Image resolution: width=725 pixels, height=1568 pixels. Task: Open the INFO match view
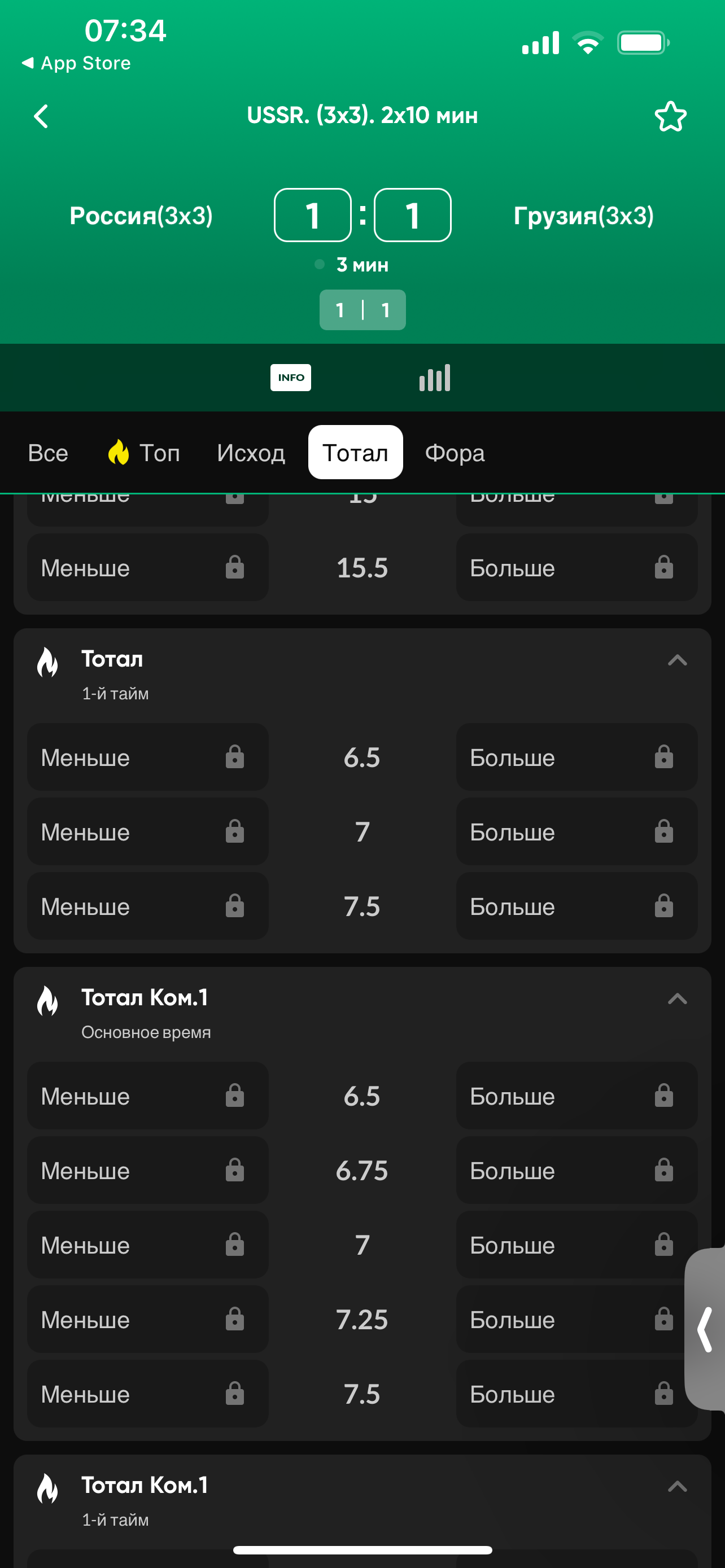(290, 378)
